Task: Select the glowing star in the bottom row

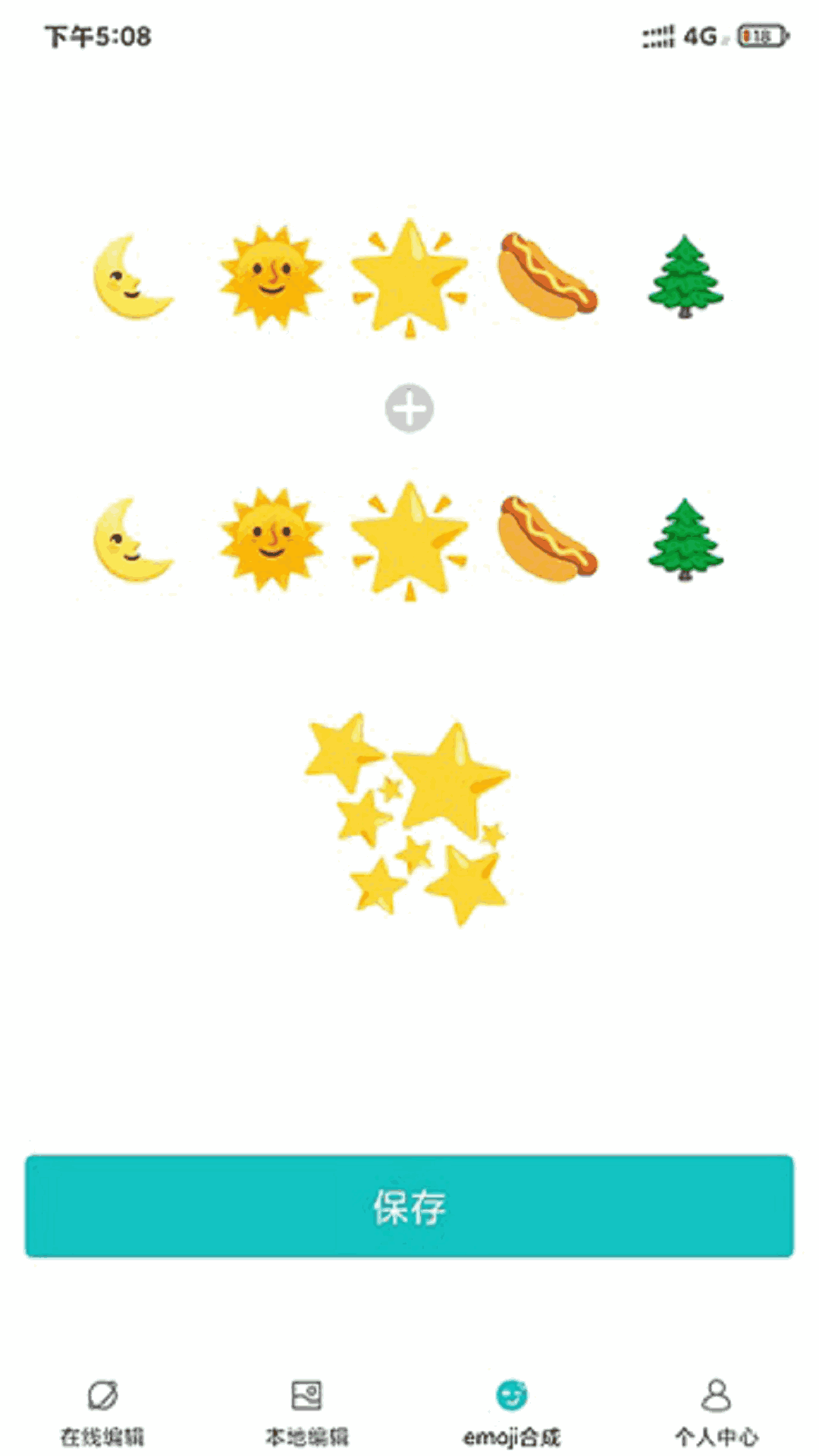Action: (409, 540)
